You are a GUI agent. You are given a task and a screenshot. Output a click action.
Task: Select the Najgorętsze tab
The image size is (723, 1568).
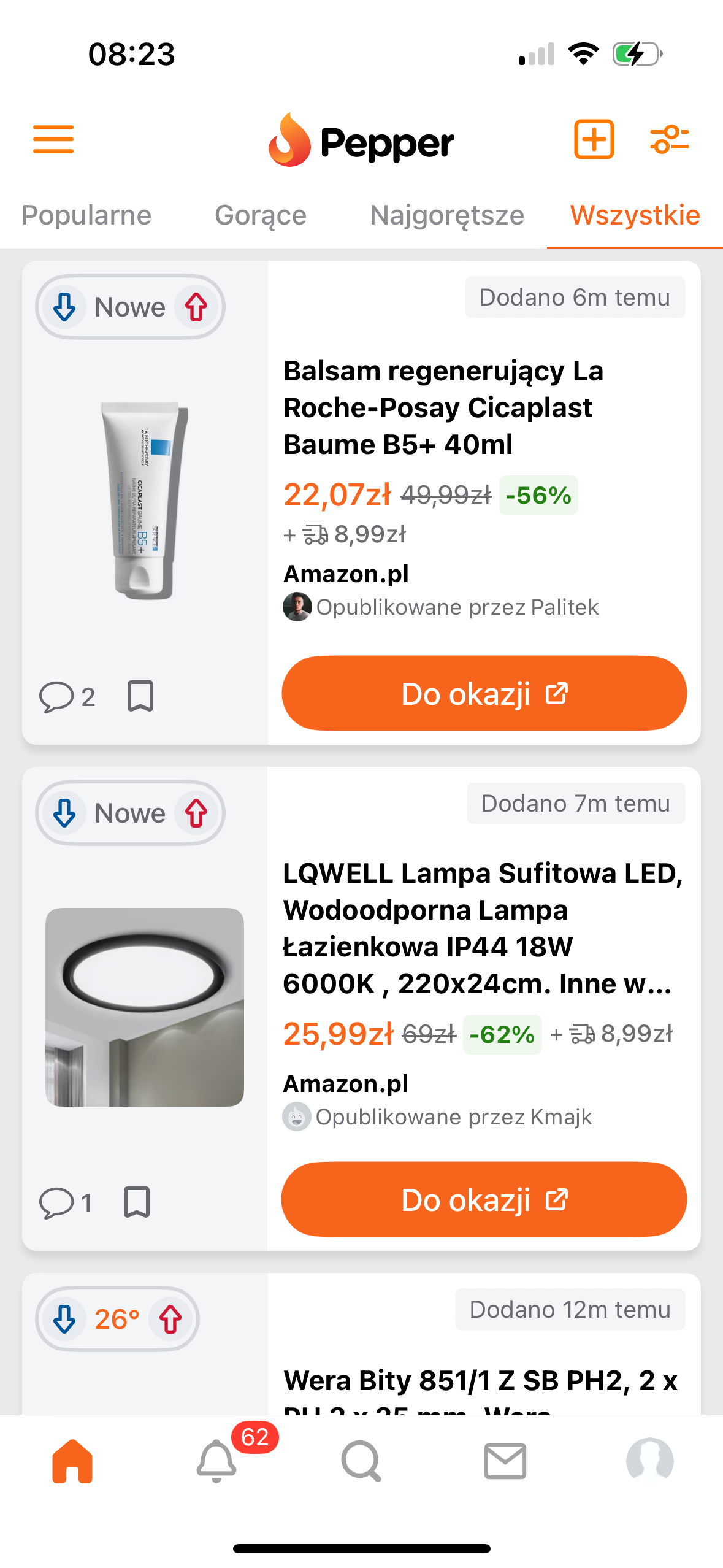coord(447,215)
